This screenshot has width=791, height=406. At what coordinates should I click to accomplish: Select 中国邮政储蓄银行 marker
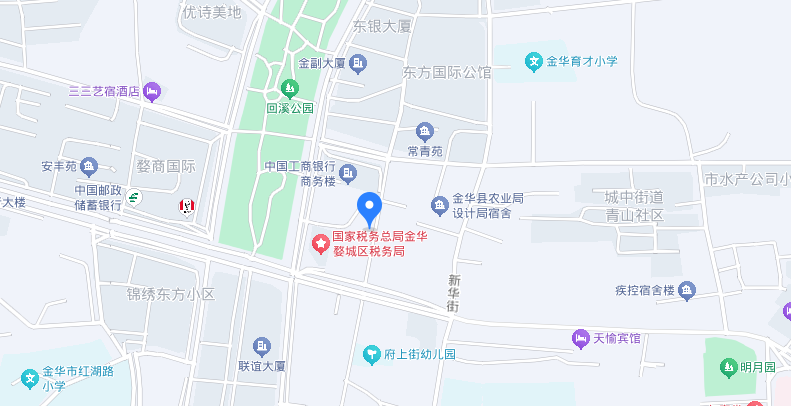[133, 197]
